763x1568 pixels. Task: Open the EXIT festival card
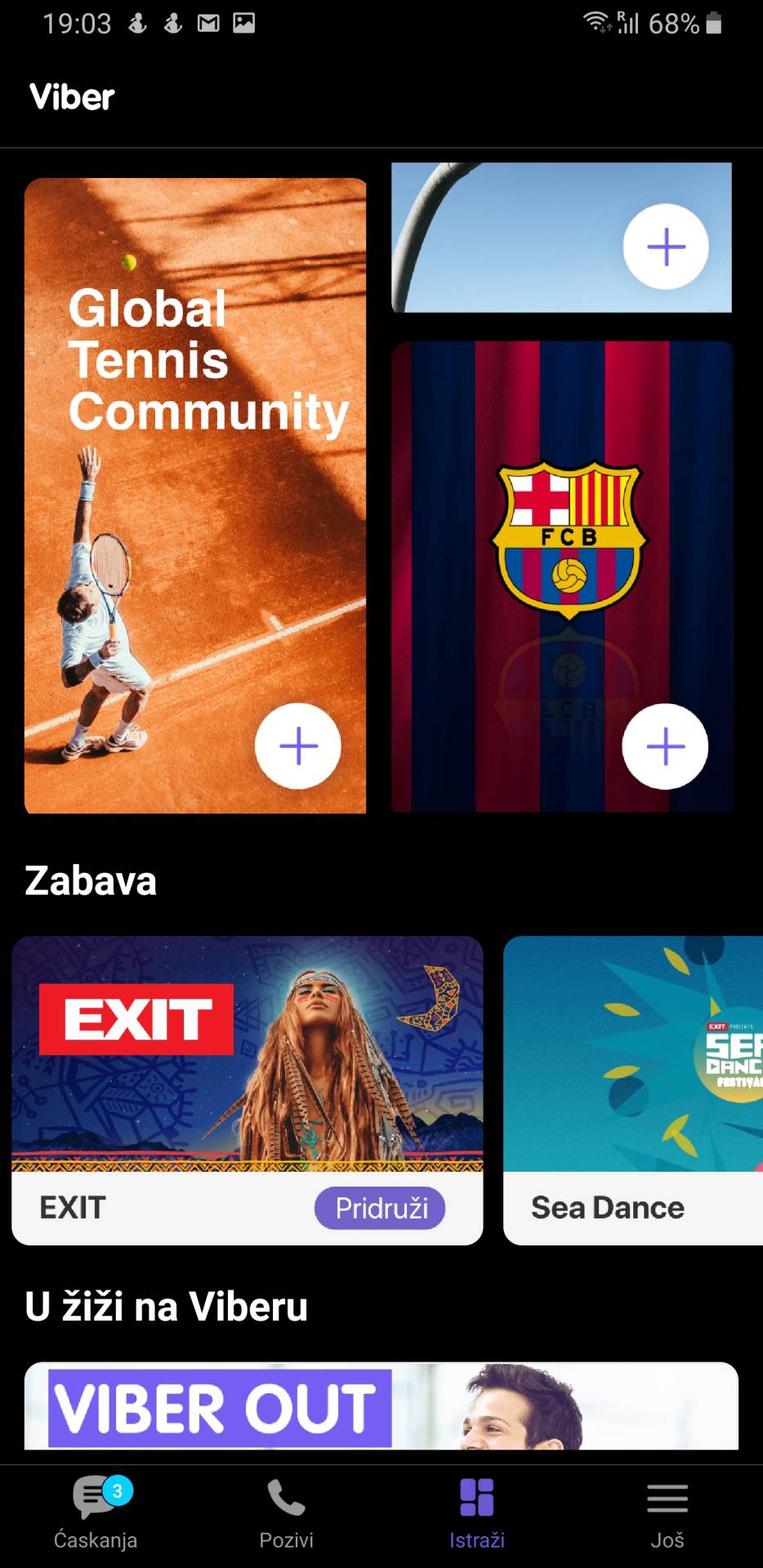247,1062
